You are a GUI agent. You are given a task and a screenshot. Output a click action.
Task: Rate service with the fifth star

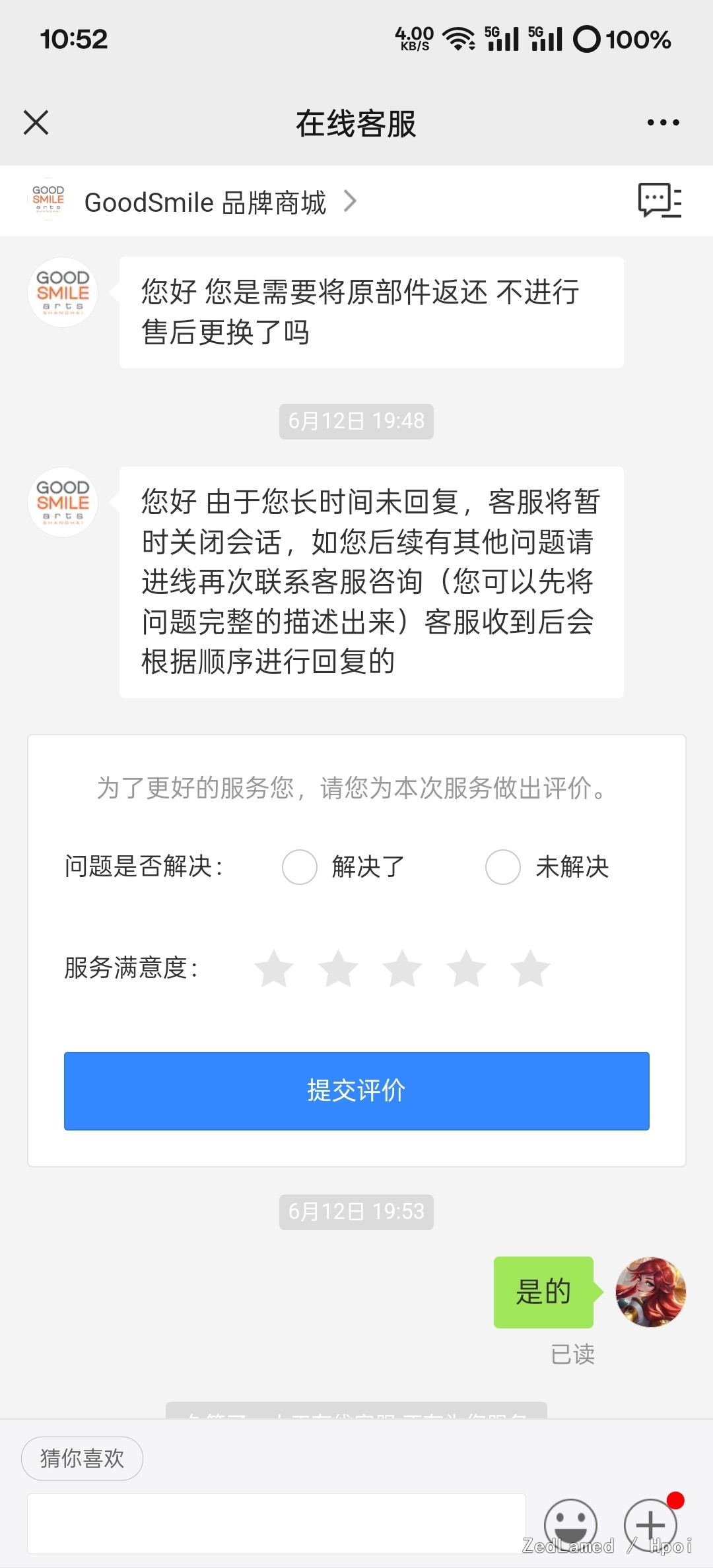[x=531, y=969]
